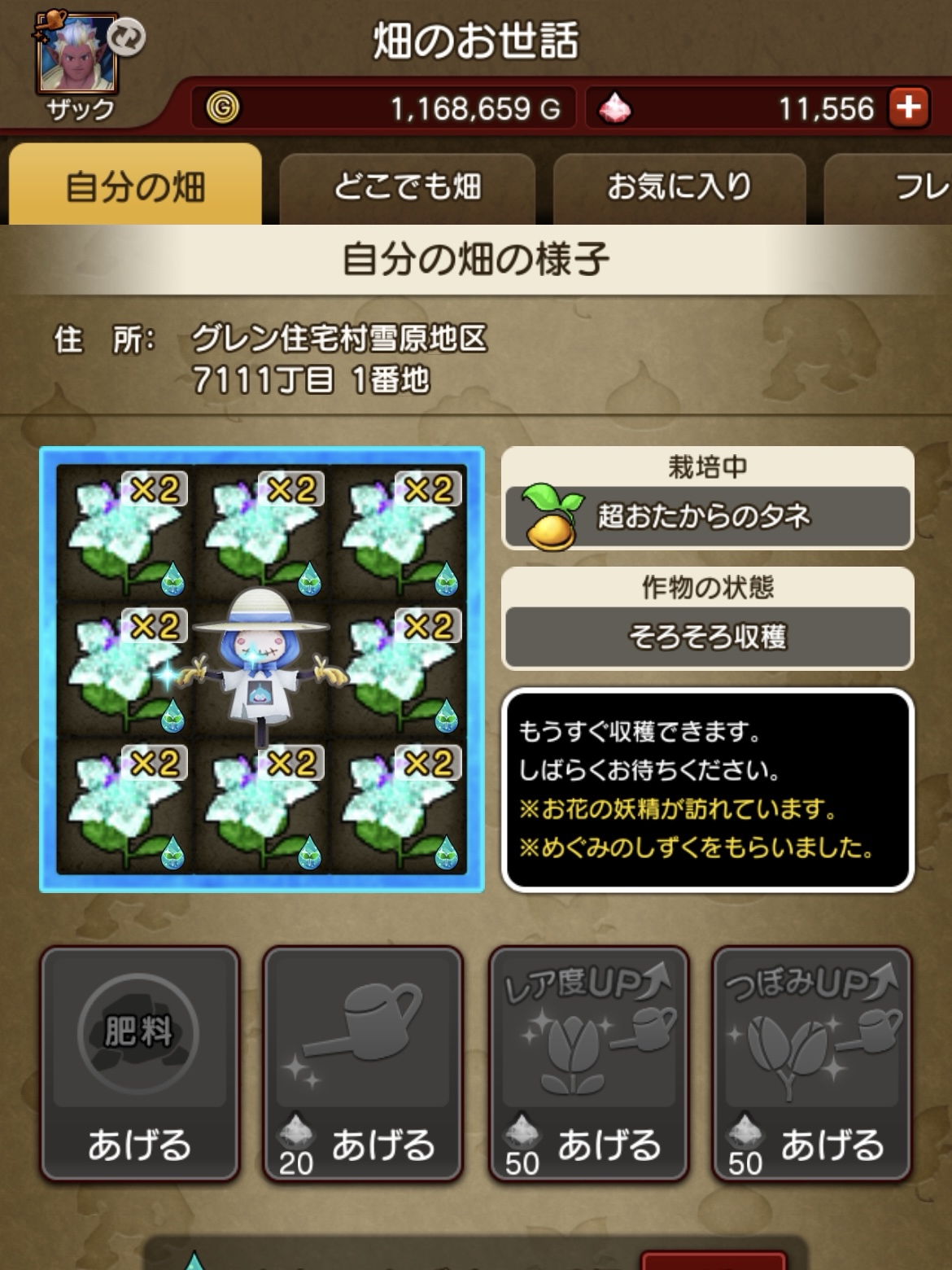Water the field for 20 jewels
The height and width of the screenshot is (1270, 952).
tap(363, 1062)
